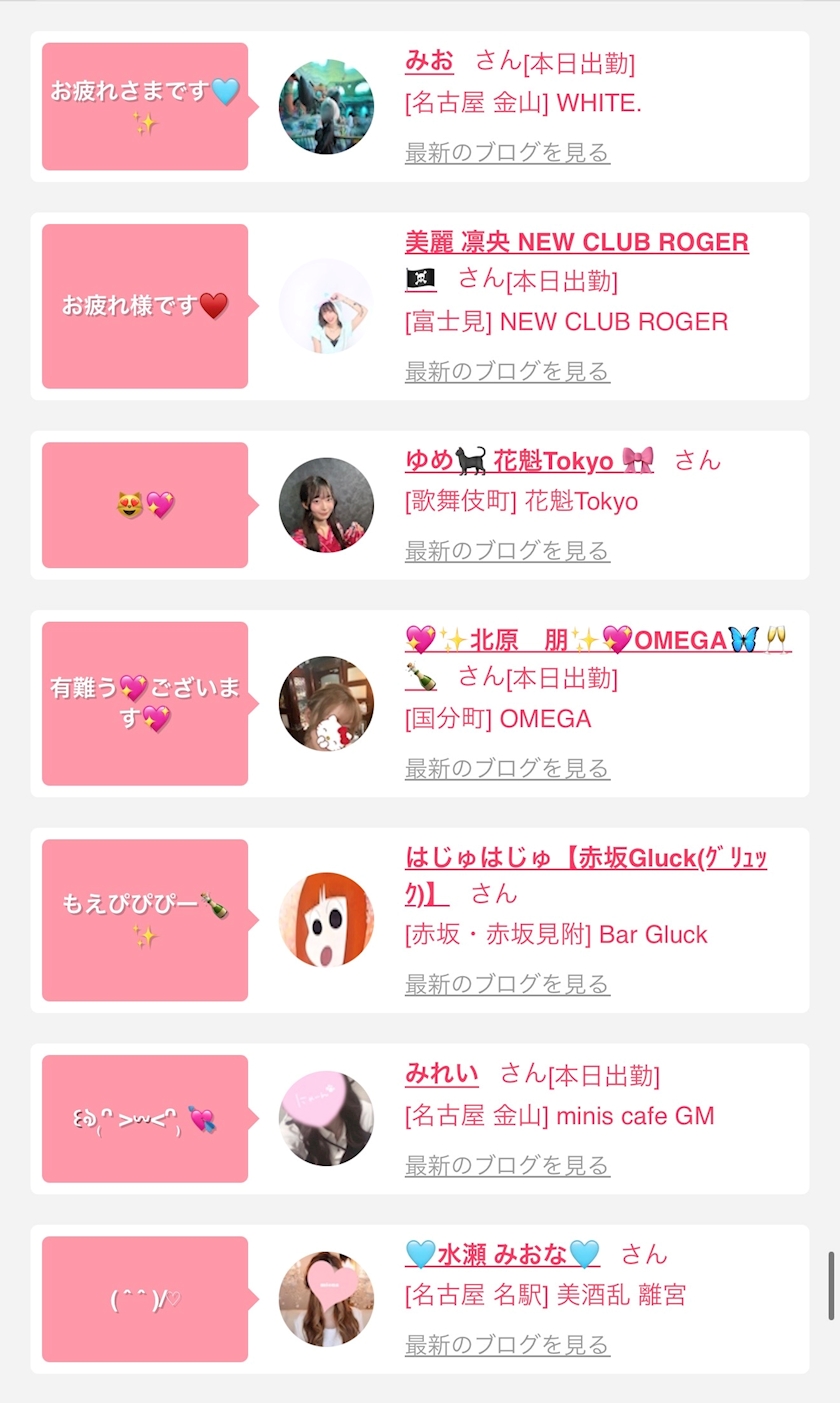Image resolution: width=840 pixels, height=1403 pixels.
Task: Open ゆめ 花魁Tokyo profile link
Action: click(x=530, y=461)
